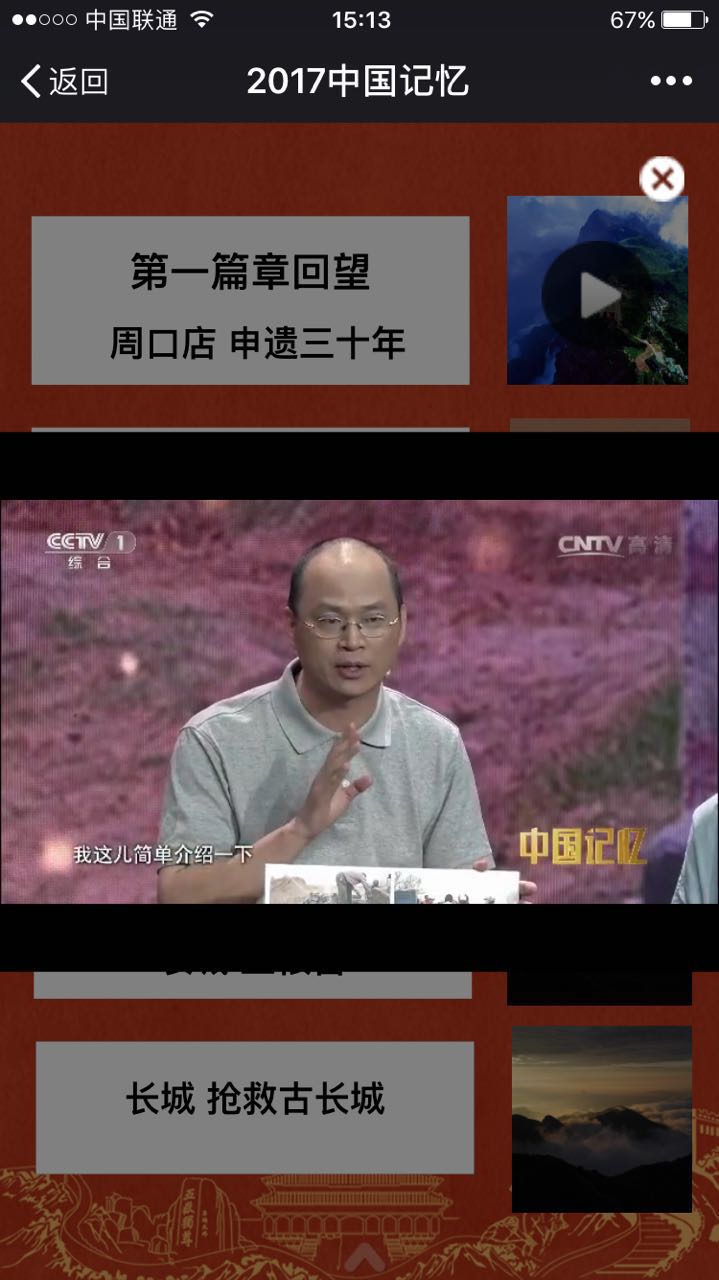Close the video overlay with the X

(x=661, y=179)
